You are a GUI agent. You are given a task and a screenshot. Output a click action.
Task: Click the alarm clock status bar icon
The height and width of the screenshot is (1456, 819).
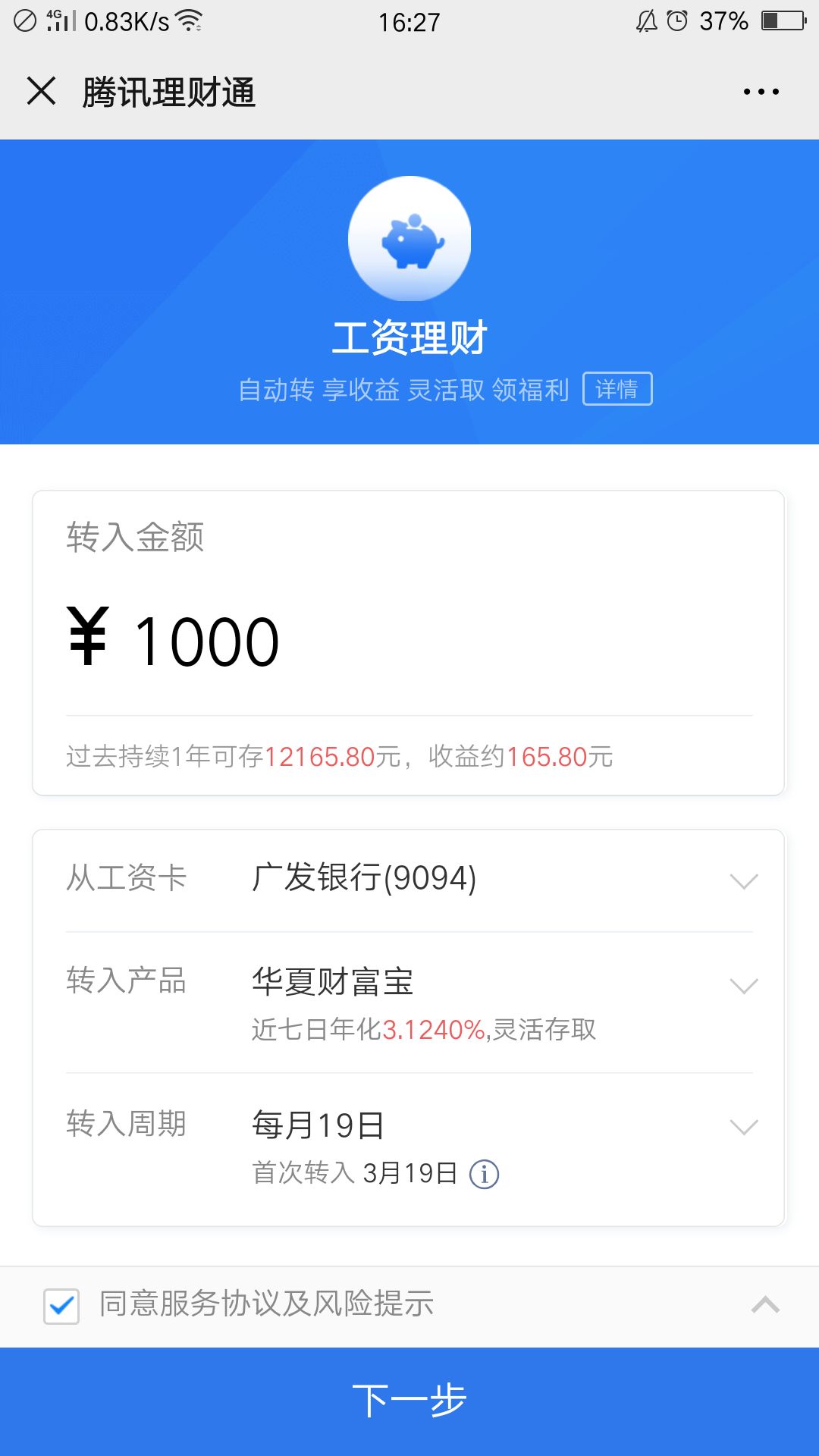coord(677,21)
